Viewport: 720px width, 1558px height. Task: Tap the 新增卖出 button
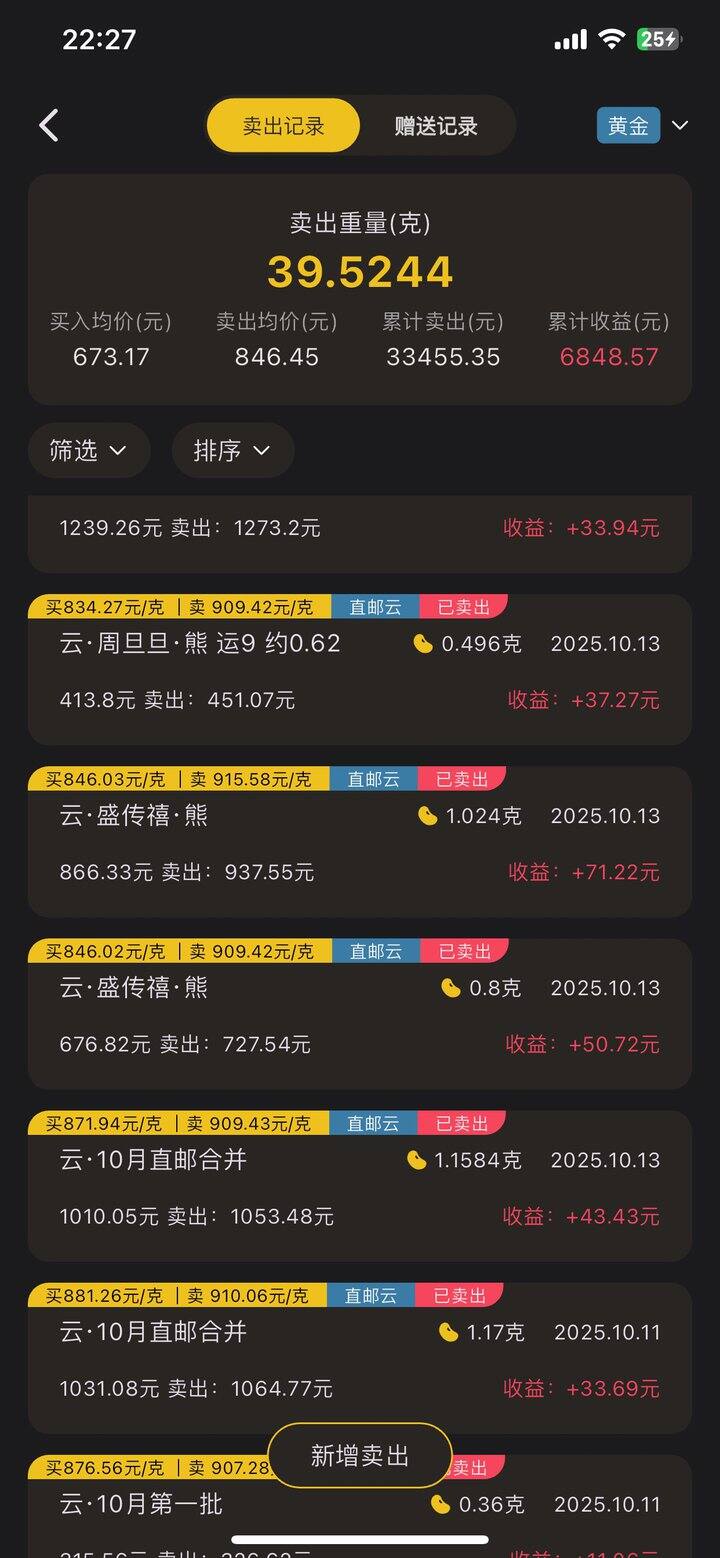tap(360, 1456)
